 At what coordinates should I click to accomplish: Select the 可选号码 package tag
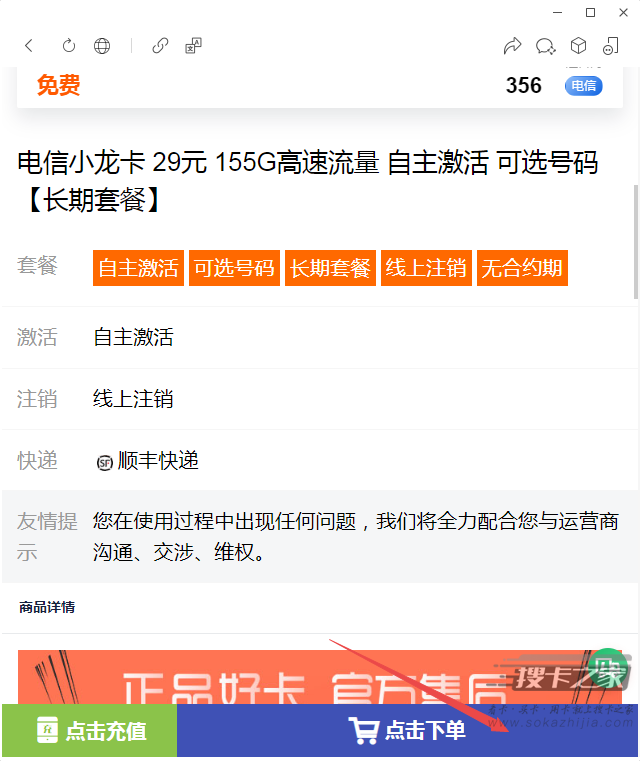(234, 268)
